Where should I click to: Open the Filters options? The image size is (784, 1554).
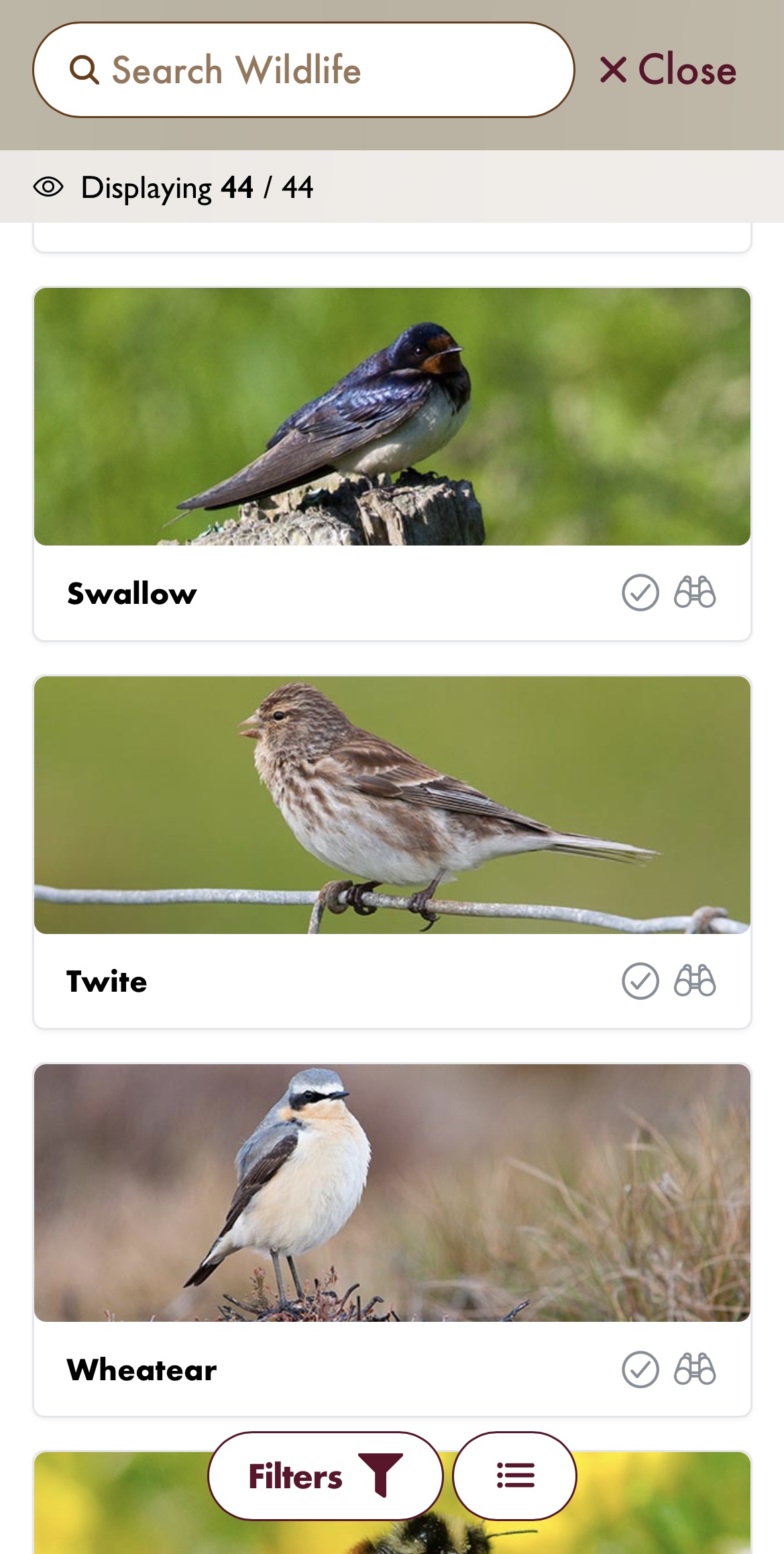pyautogui.click(x=325, y=1476)
